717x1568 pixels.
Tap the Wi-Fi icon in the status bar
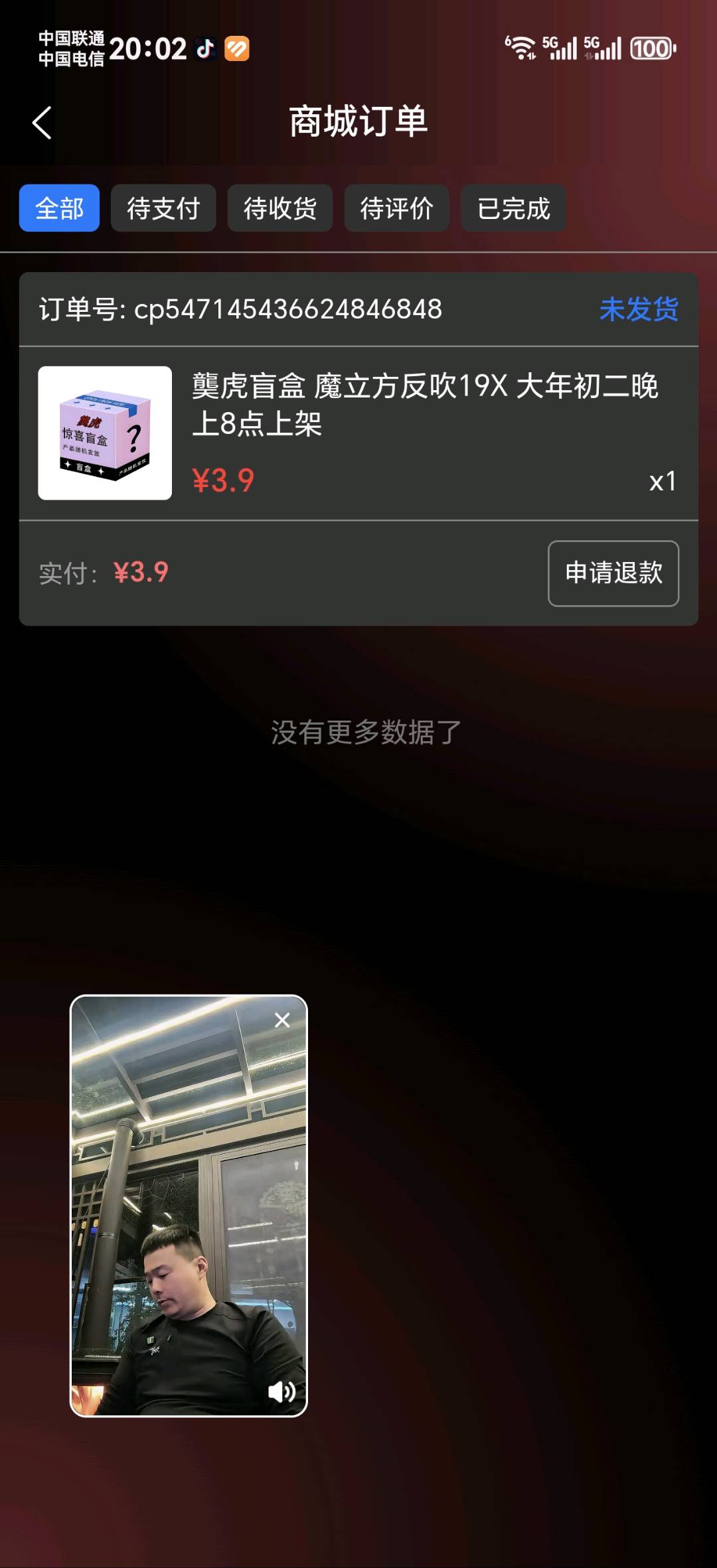pyautogui.click(x=522, y=46)
